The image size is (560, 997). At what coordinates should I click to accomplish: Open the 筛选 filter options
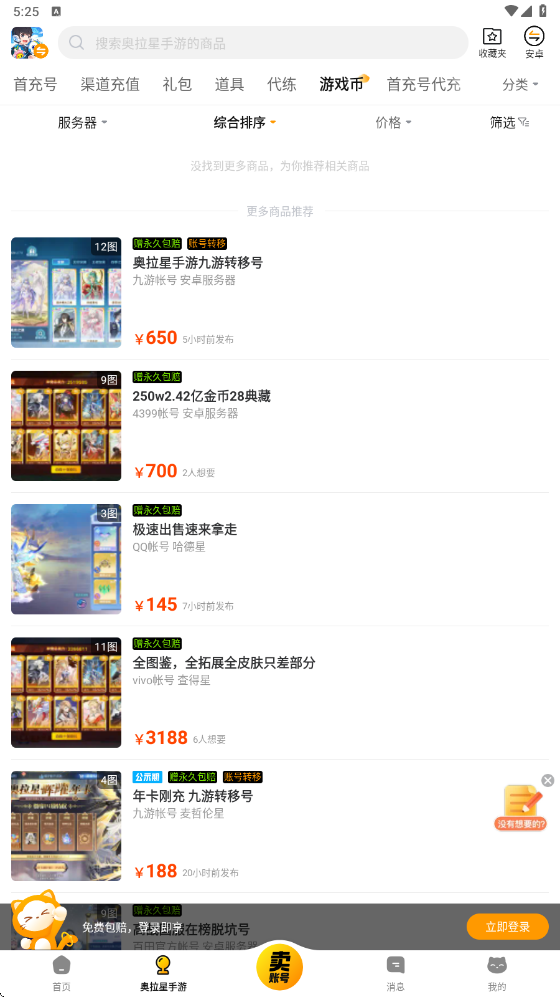510,123
